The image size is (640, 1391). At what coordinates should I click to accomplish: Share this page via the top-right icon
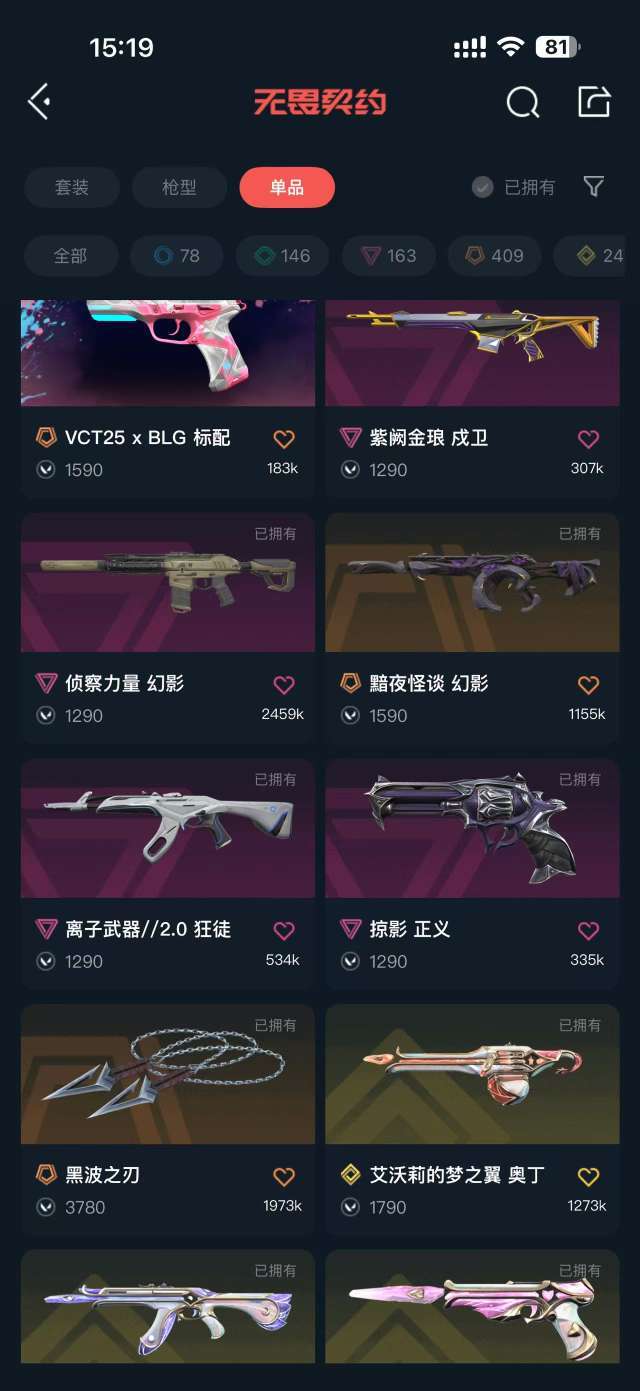click(x=594, y=101)
